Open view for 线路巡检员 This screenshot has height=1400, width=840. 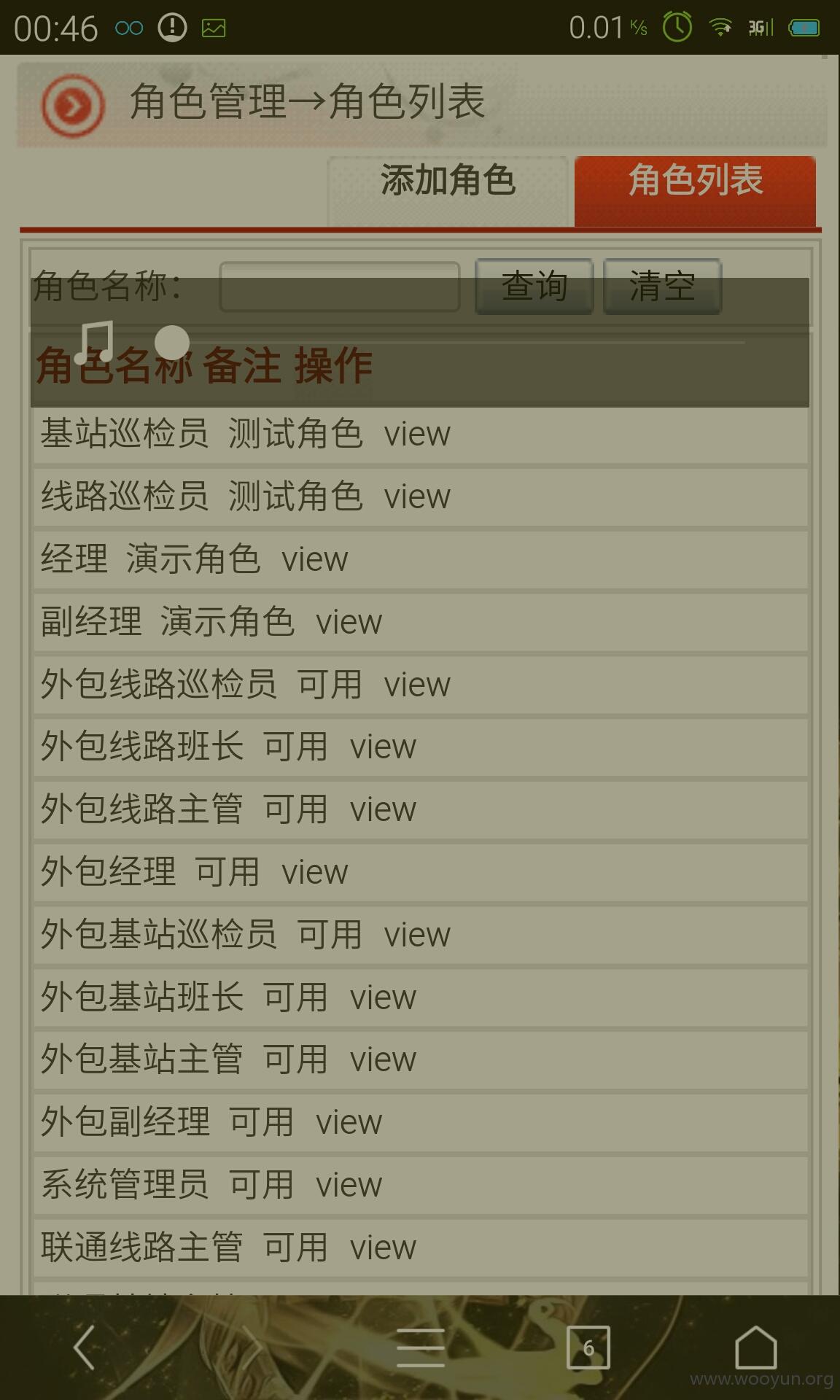(x=417, y=497)
